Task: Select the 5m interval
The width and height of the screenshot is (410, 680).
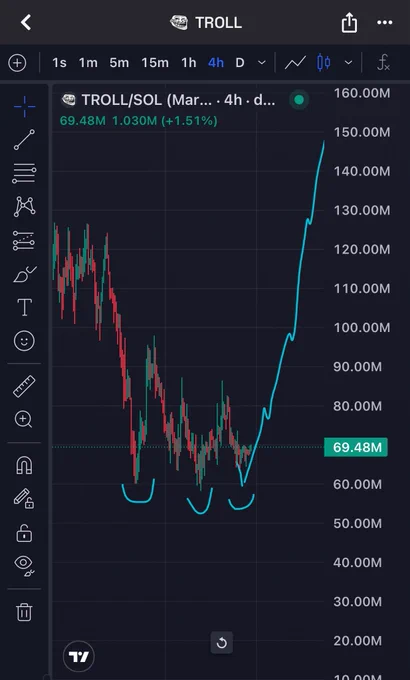Action: tap(119, 63)
